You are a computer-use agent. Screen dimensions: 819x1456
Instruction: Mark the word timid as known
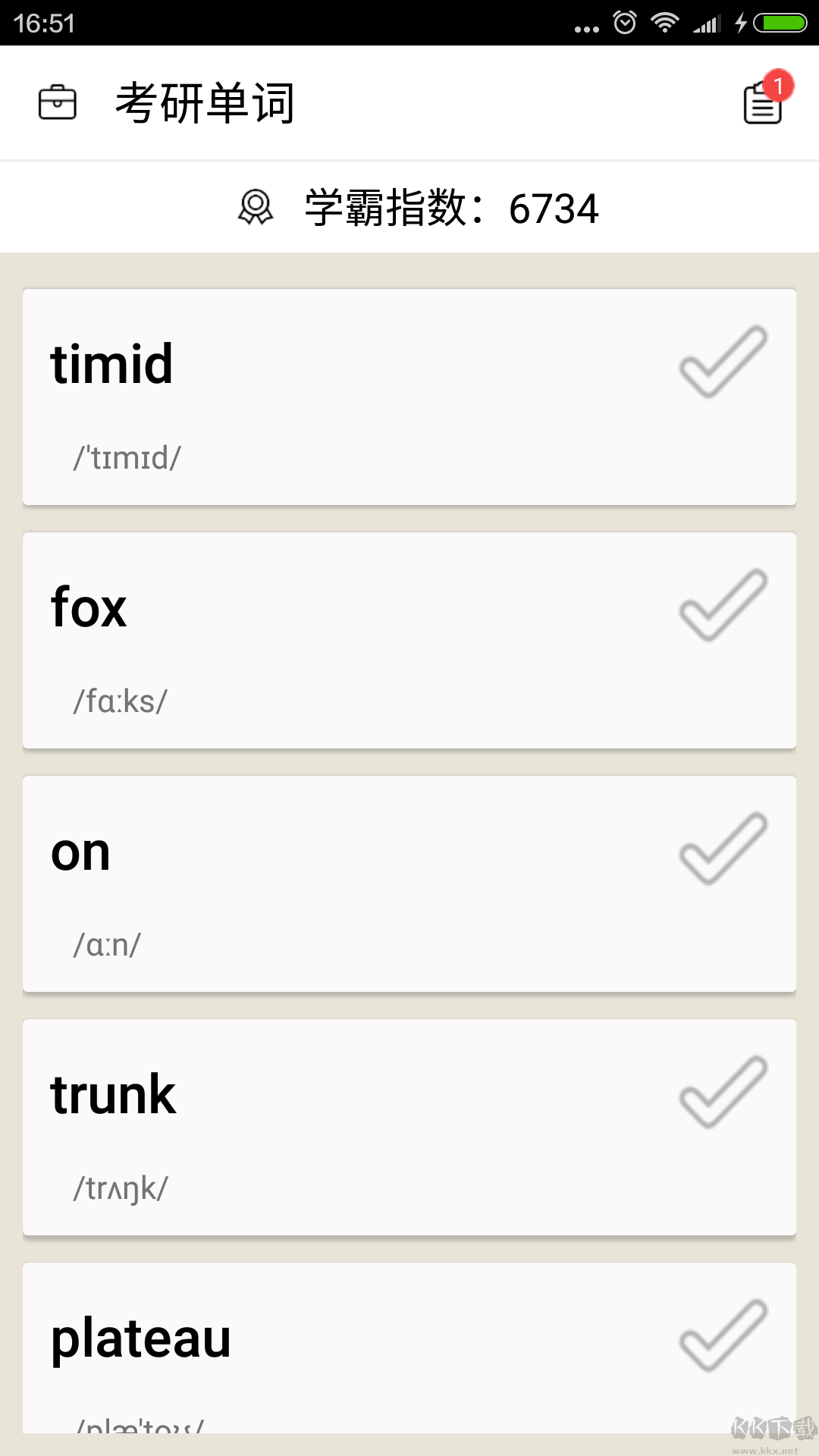tap(723, 362)
